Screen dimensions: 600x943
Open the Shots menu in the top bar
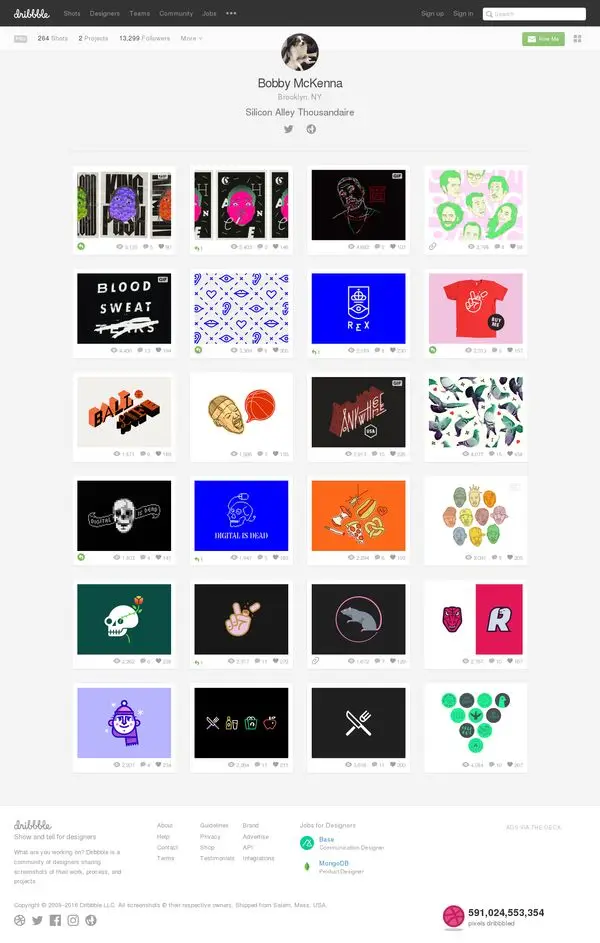pos(72,13)
